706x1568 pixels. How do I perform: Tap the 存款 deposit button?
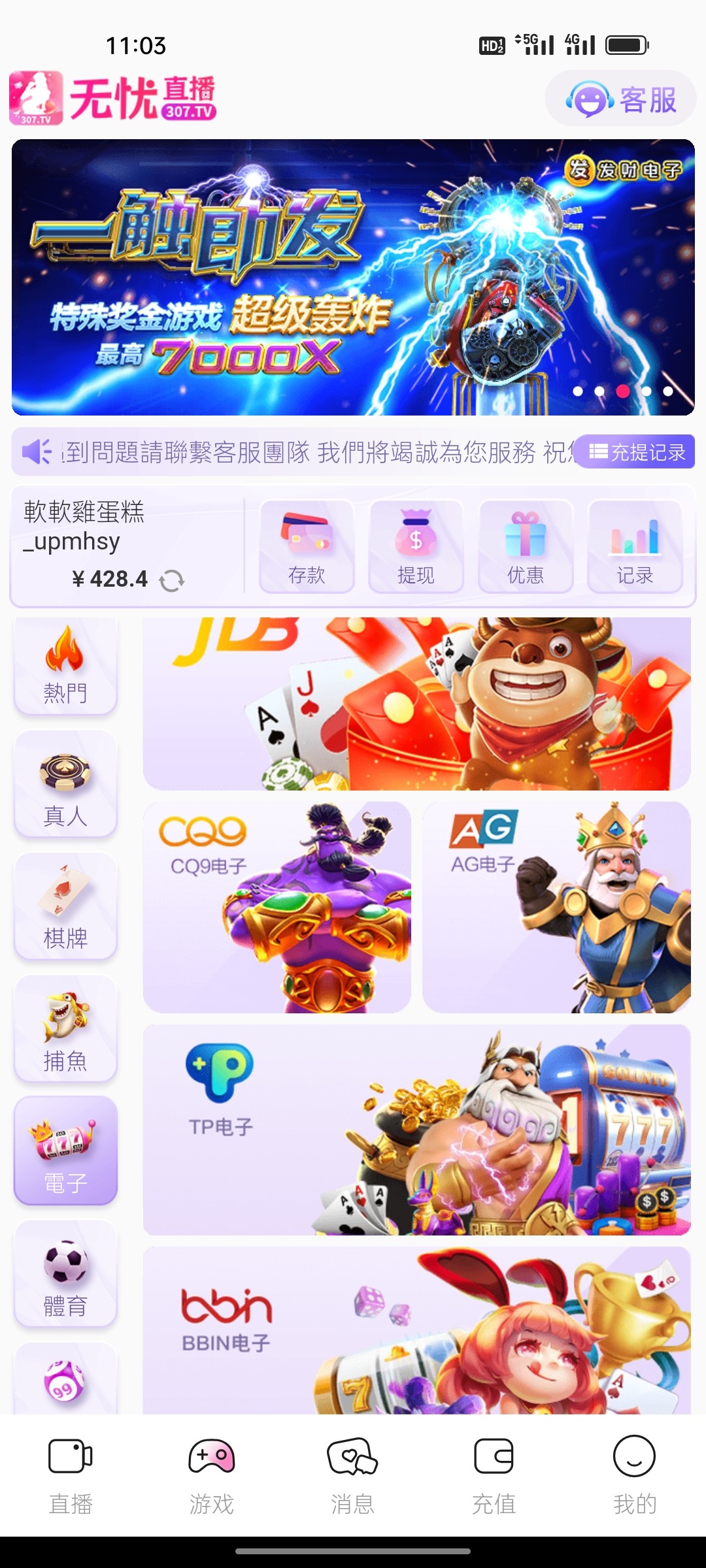[307, 547]
